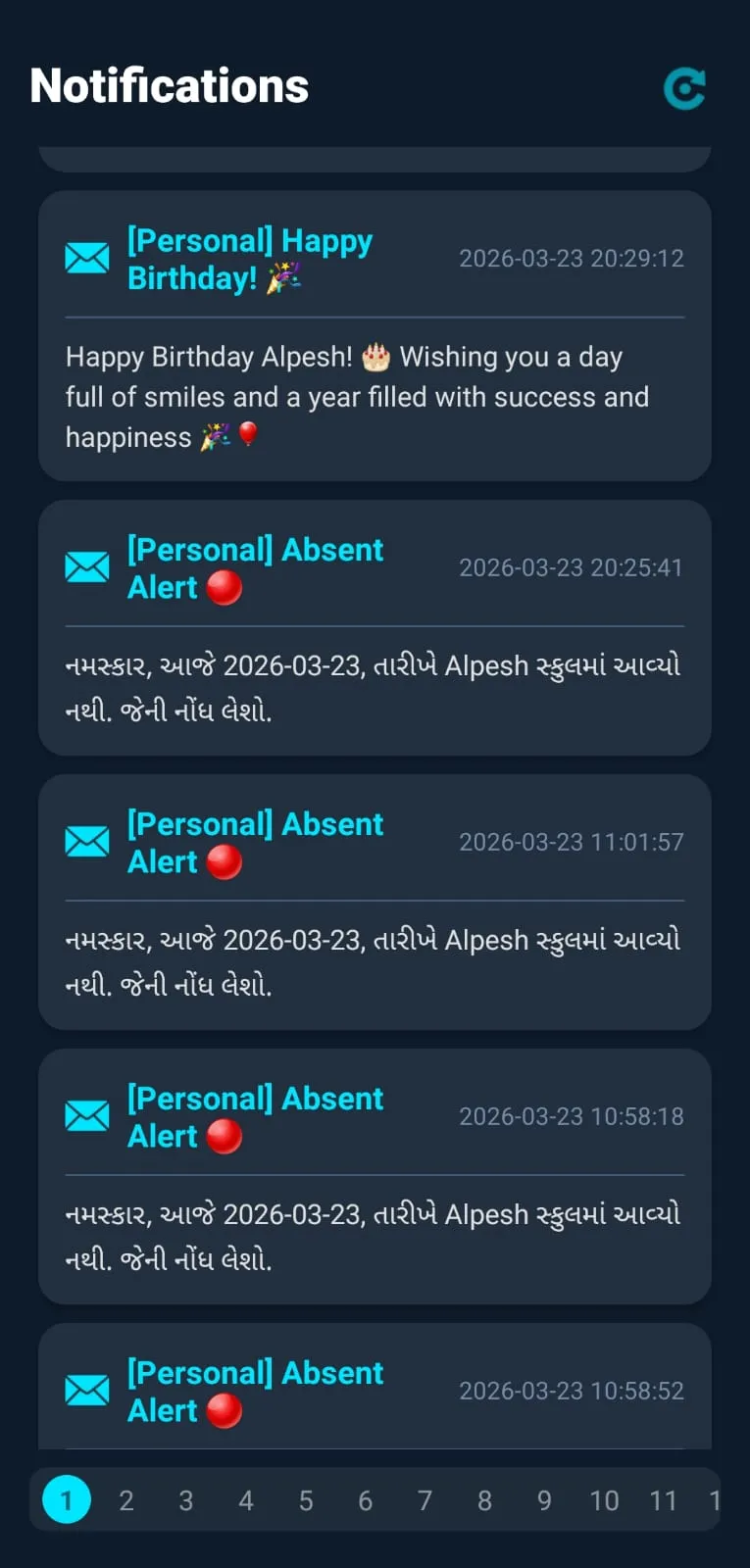Open the Happy Birthday notification card
Viewport: 750px width, 1568px height.
tap(375, 335)
